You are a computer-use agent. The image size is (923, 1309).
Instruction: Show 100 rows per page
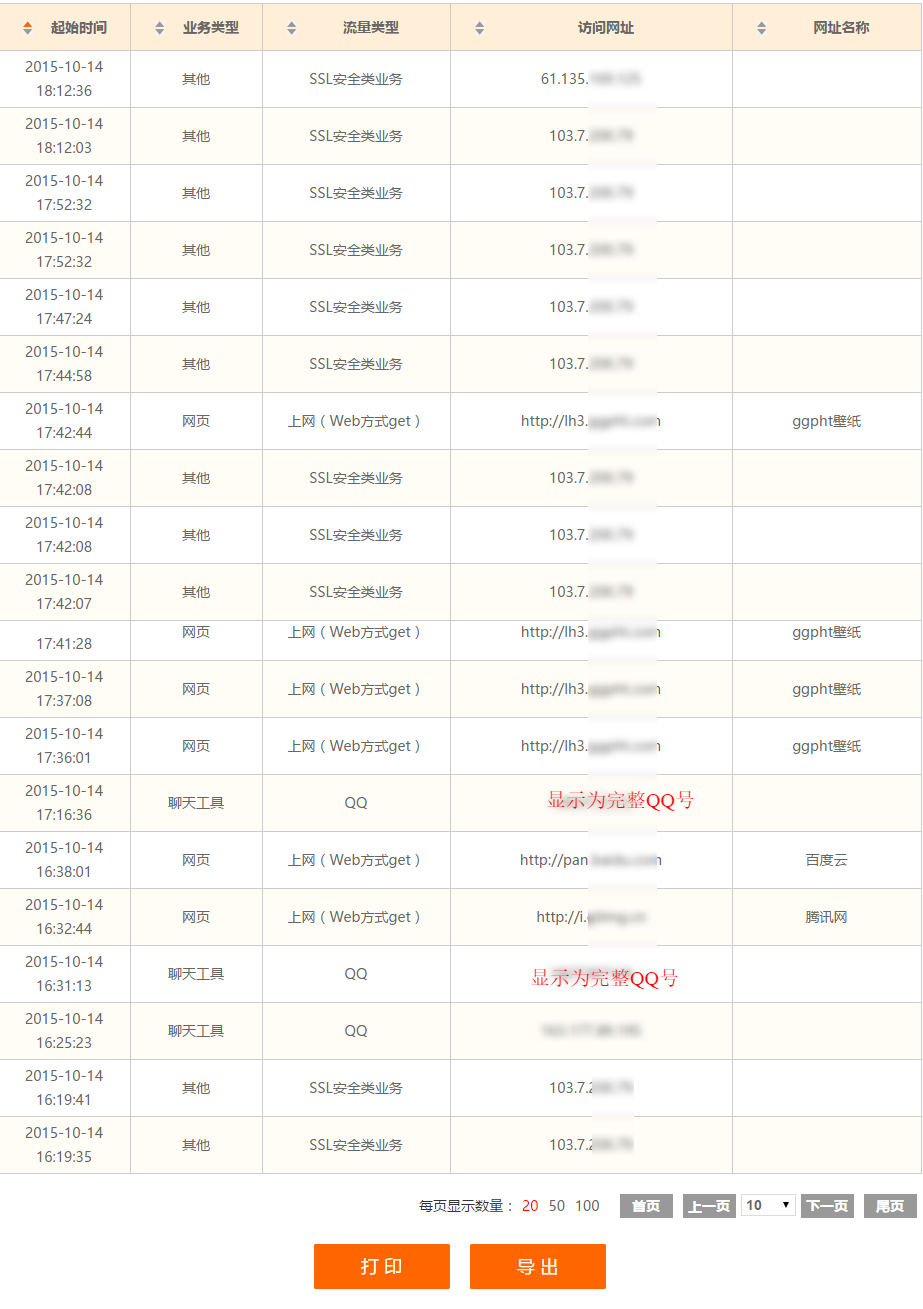(587, 1206)
